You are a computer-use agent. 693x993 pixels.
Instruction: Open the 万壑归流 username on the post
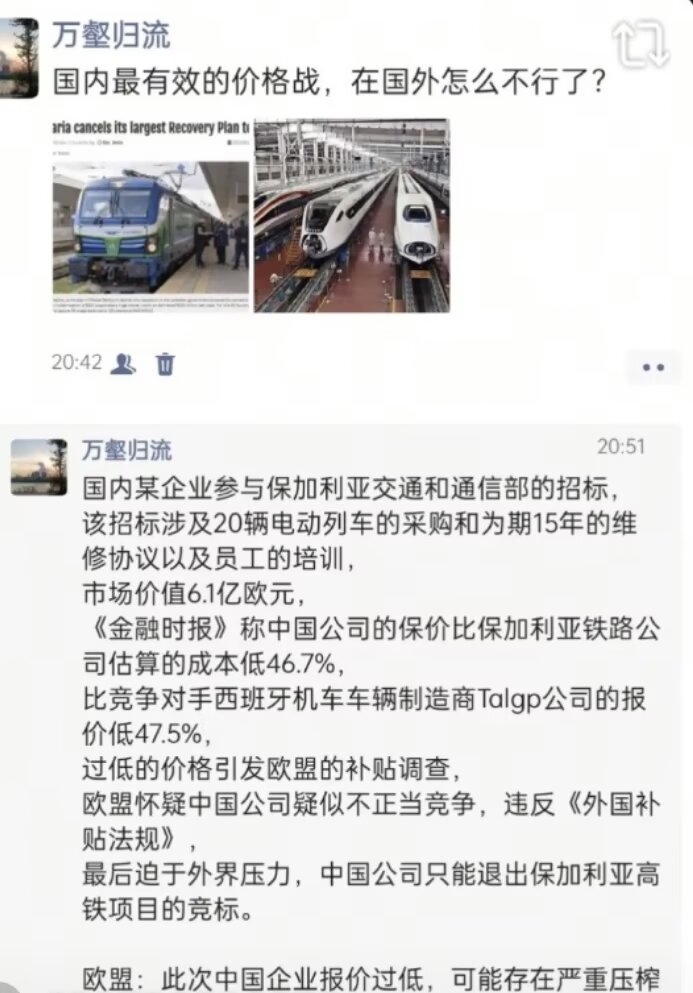point(111,36)
